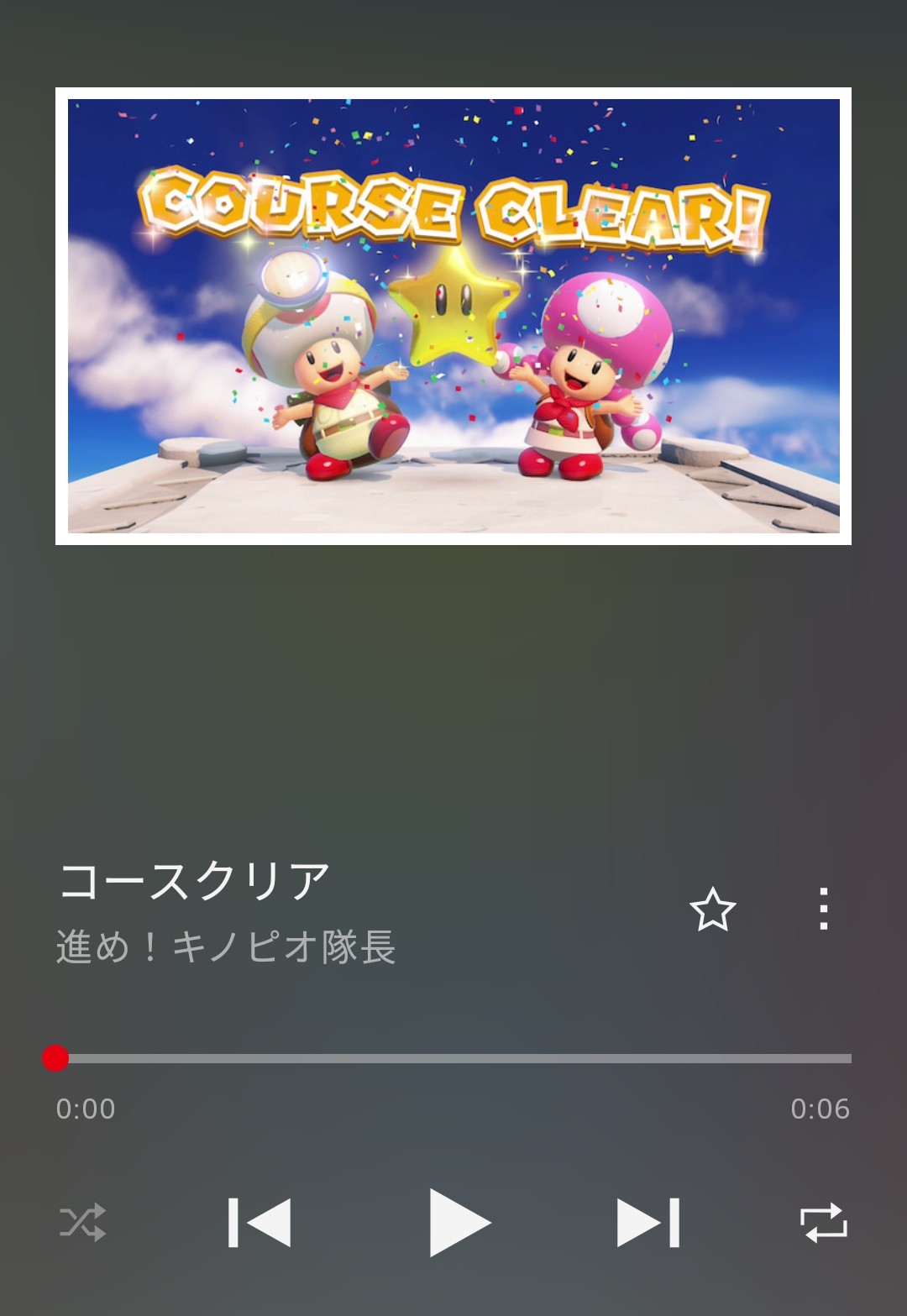Add コースクリア to favorites with star
Image resolution: width=907 pixels, height=1316 pixels.
[x=712, y=910]
